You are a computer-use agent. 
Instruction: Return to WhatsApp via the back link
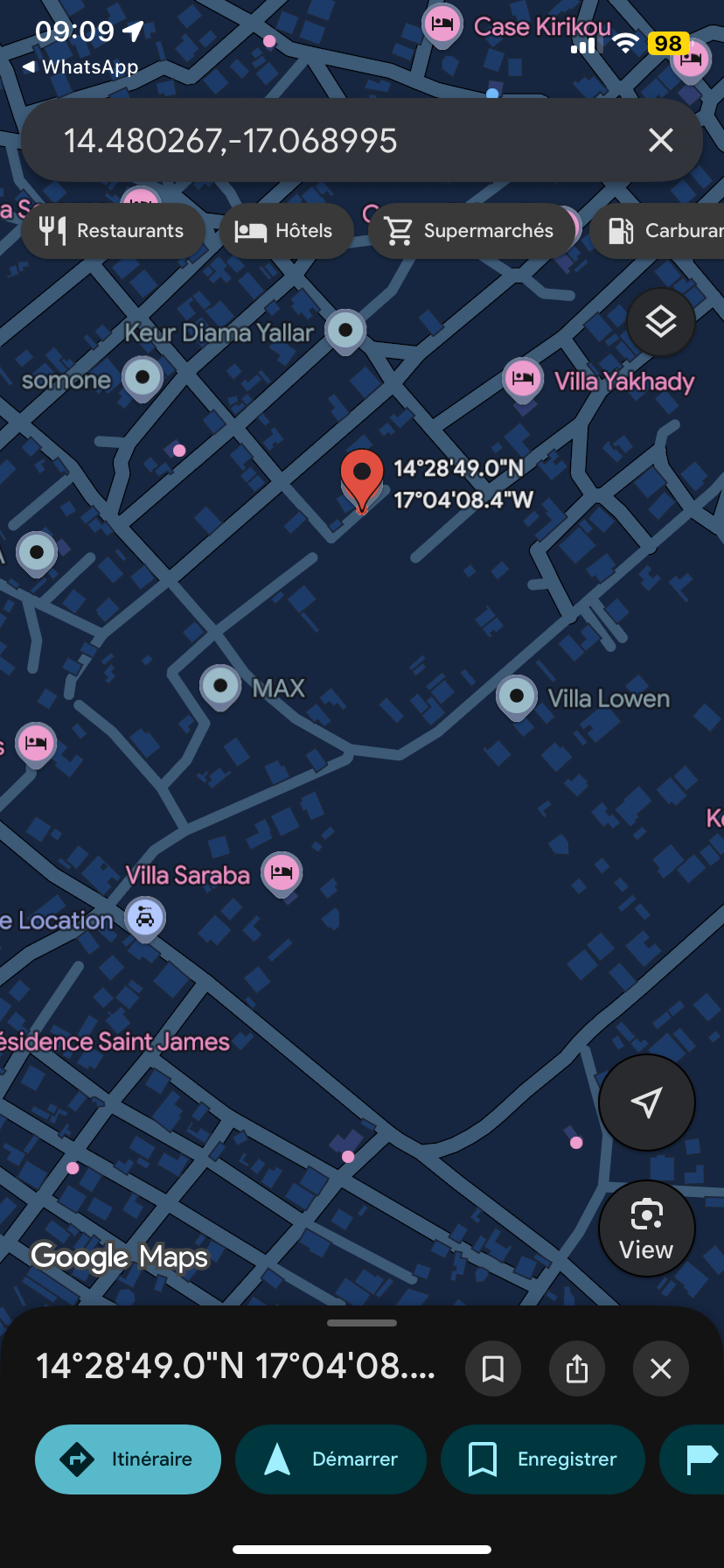coord(80,67)
